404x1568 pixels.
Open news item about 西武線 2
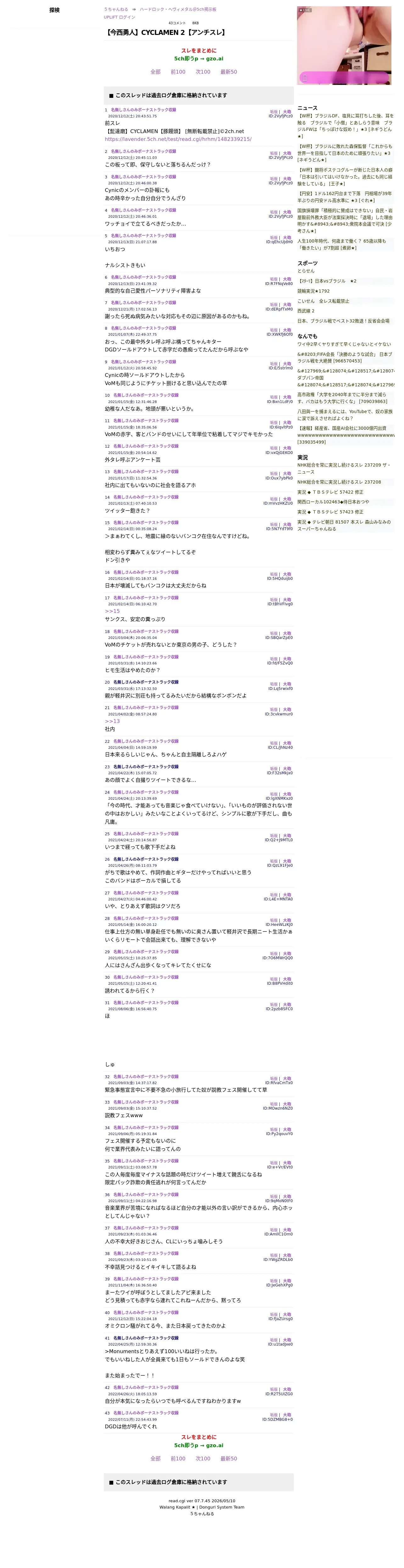tap(306, 311)
